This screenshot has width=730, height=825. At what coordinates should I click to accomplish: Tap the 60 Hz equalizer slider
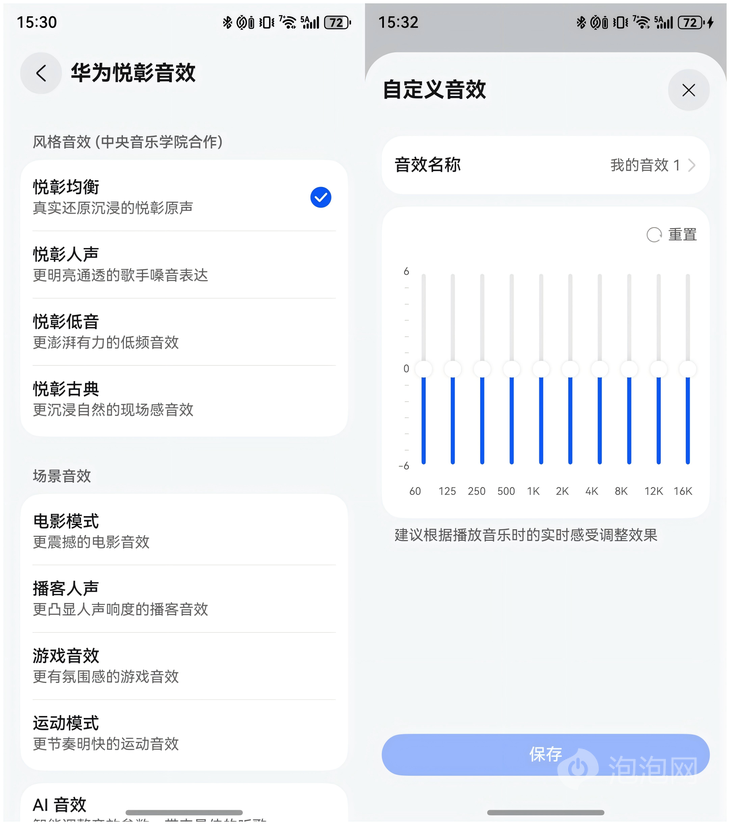423,369
